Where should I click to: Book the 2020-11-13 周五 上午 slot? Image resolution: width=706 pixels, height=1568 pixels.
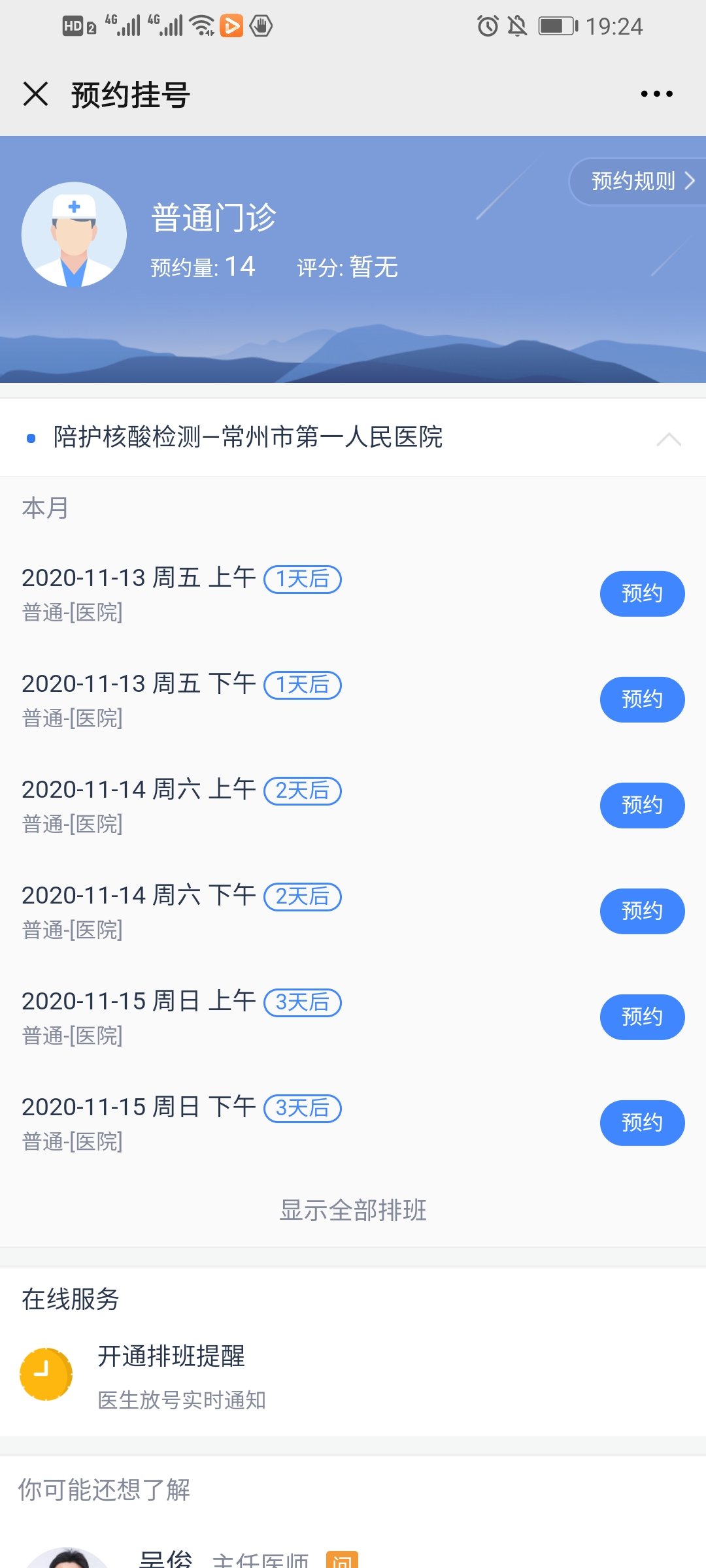point(641,594)
